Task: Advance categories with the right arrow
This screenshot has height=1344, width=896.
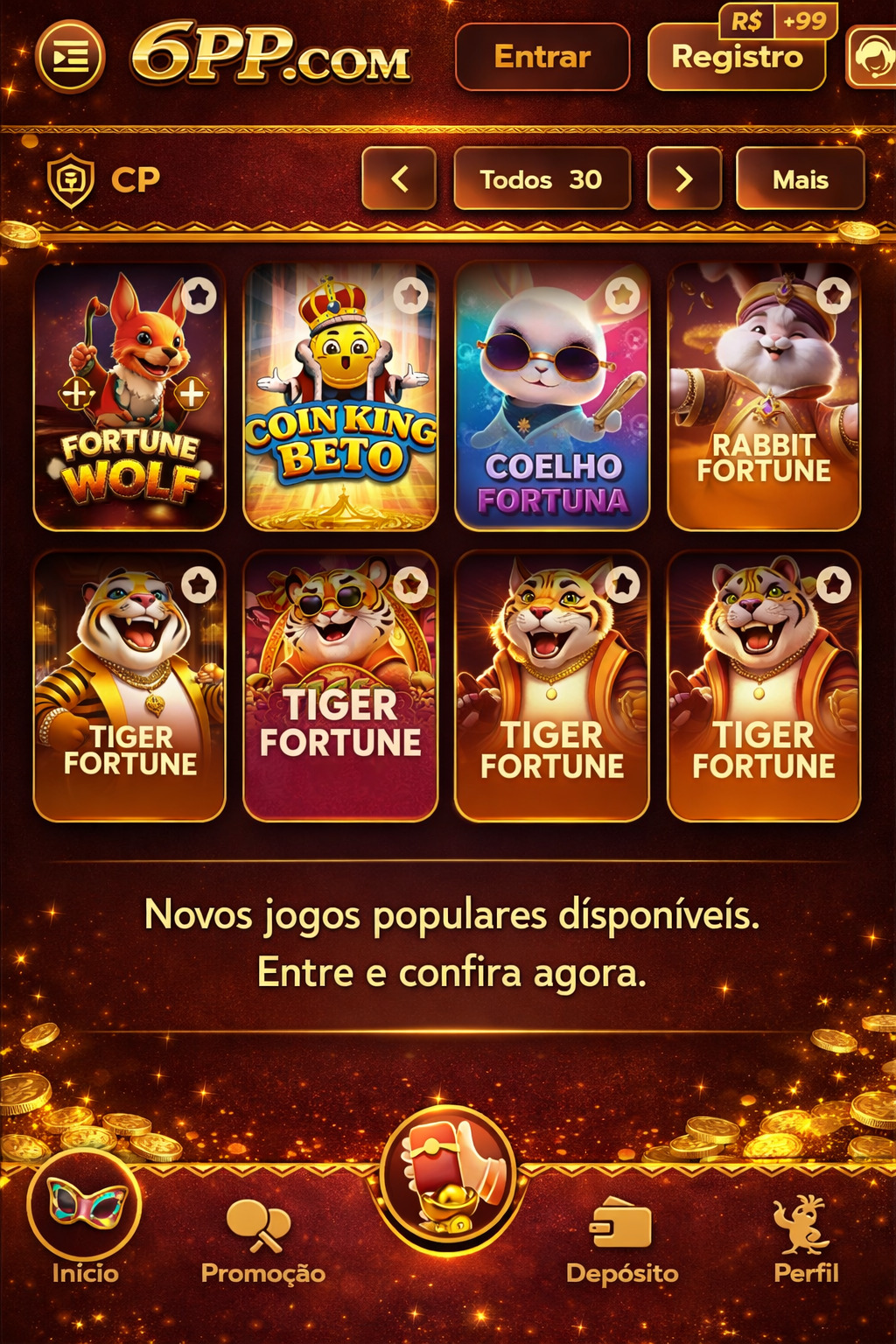Action: (685, 179)
